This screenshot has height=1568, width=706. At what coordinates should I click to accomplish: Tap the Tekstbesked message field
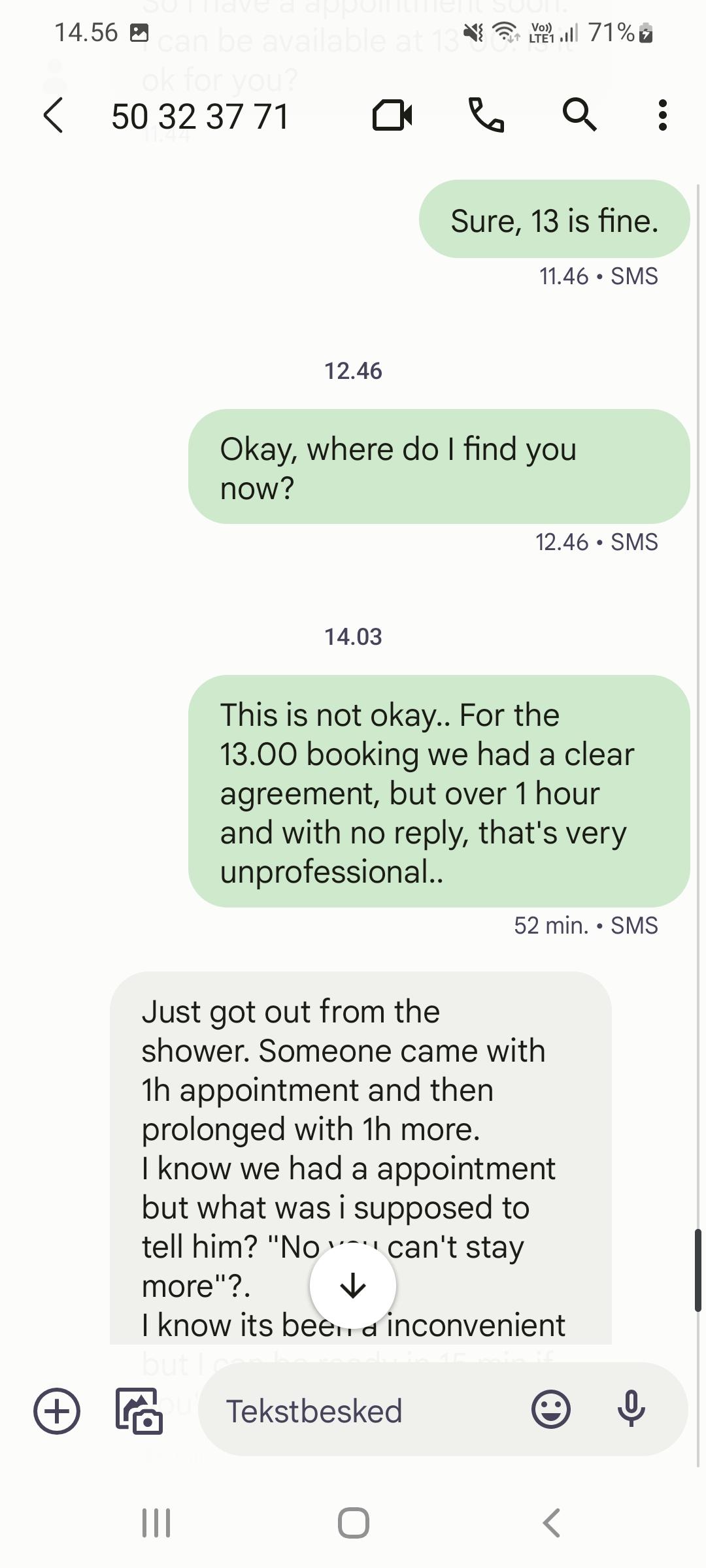366,1411
